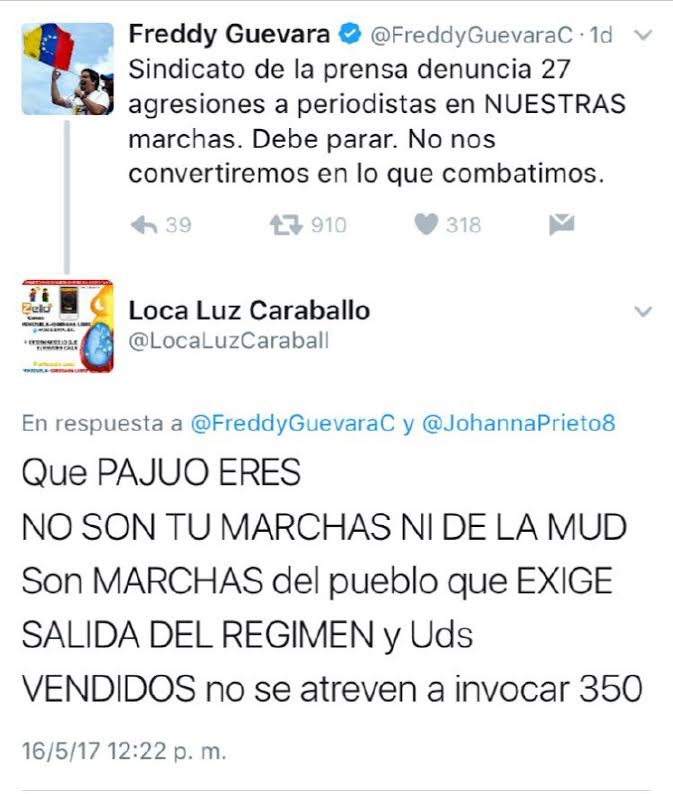This screenshot has height=794, width=673.
Task: Expand the chevron menu on Loca Luz Caraballo's tweet
Action: point(644,312)
